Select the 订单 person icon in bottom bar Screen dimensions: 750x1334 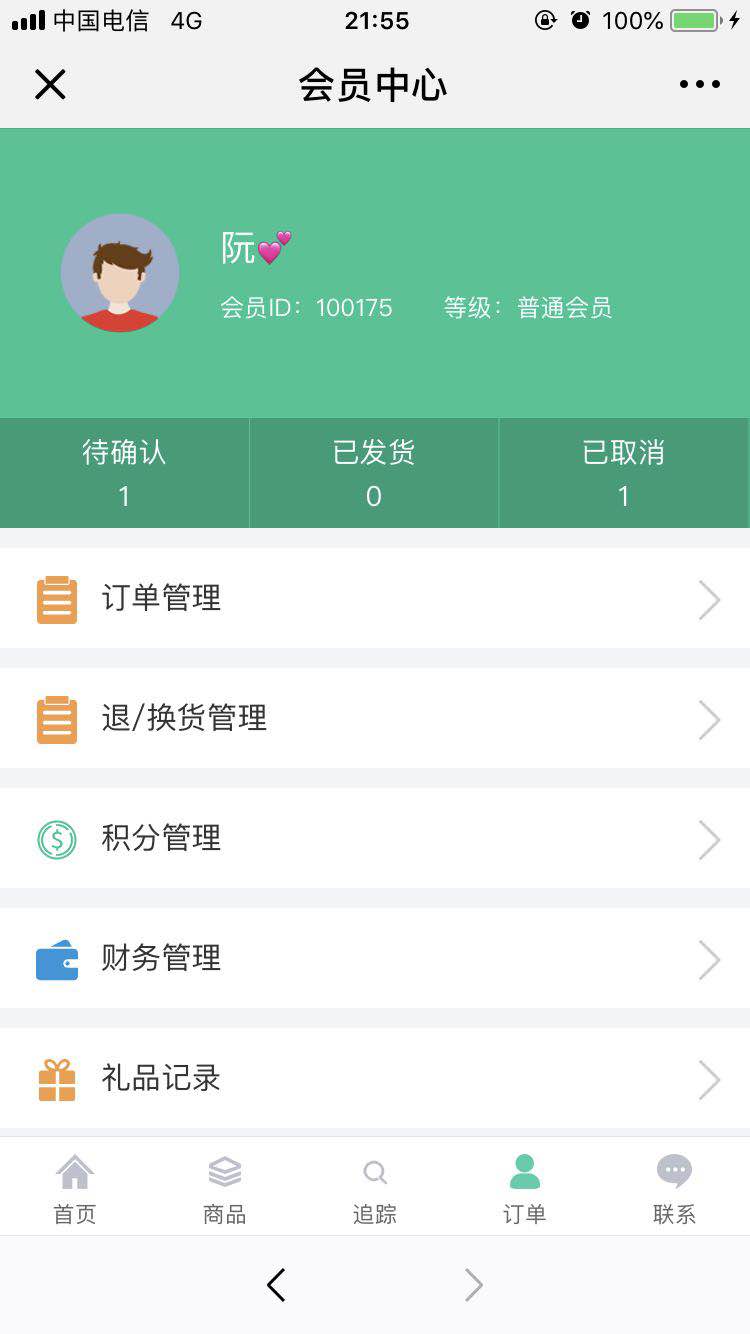524,1172
